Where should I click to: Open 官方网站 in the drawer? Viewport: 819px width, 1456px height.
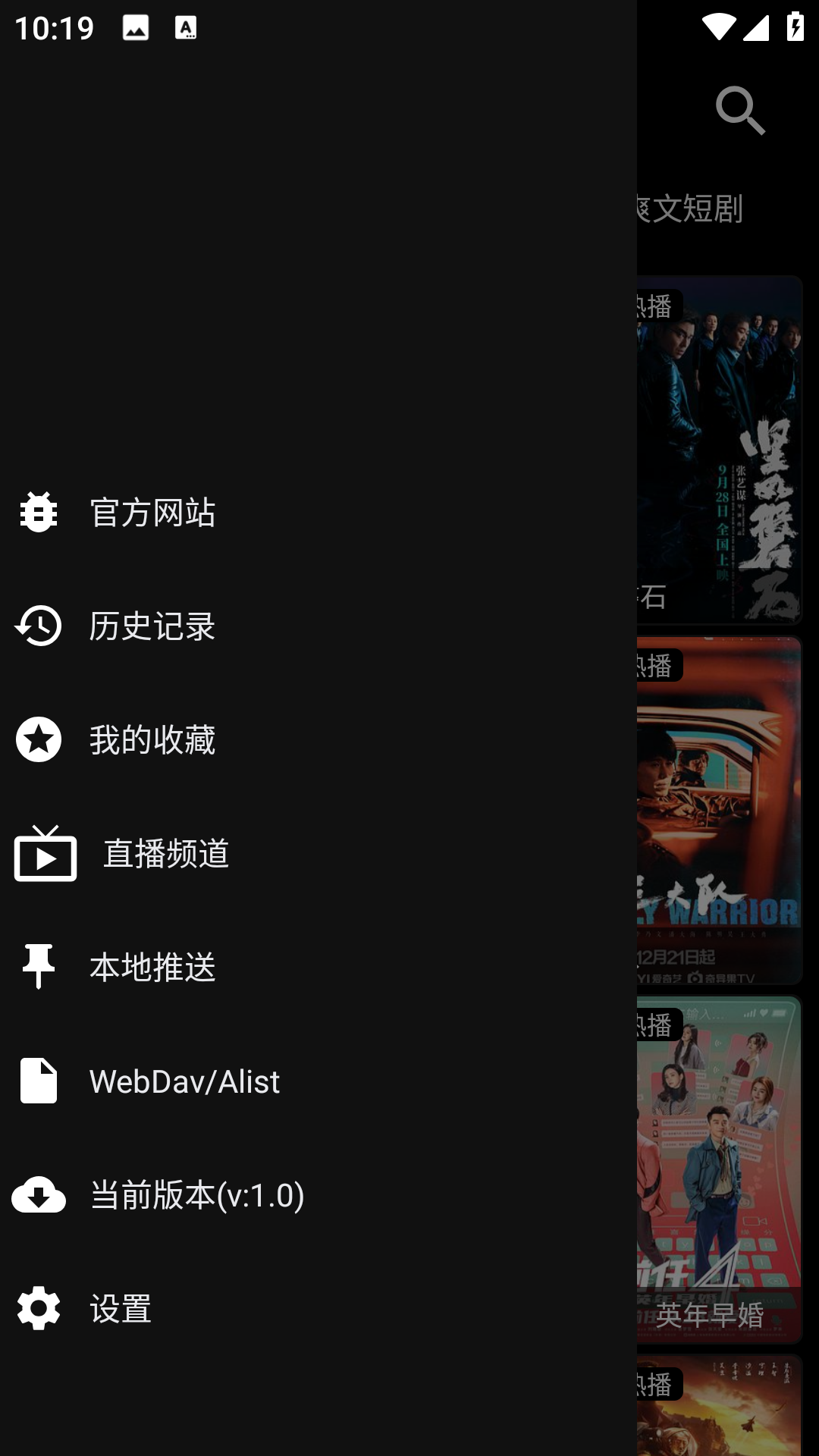click(x=152, y=513)
